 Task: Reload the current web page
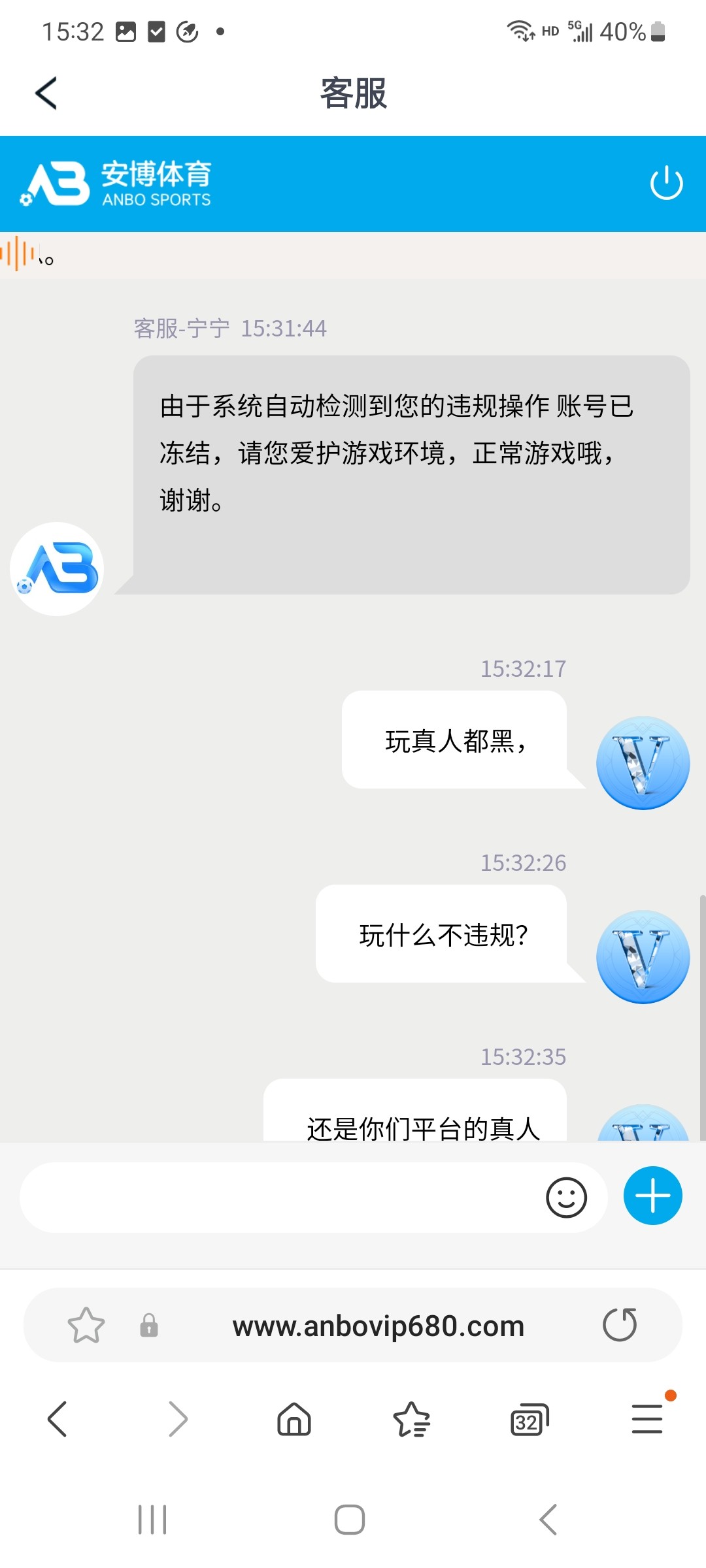point(619,1325)
